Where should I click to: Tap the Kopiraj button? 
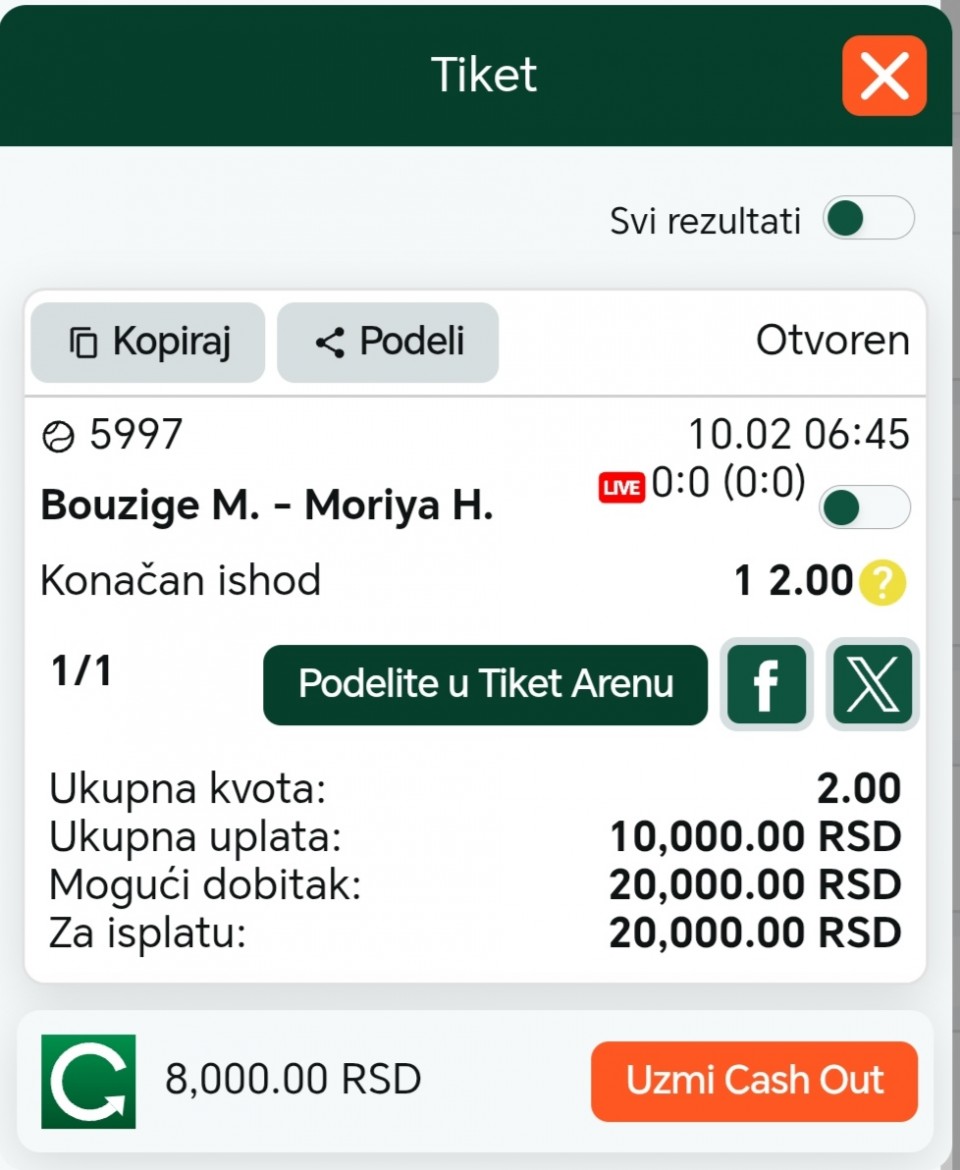pos(148,342)
